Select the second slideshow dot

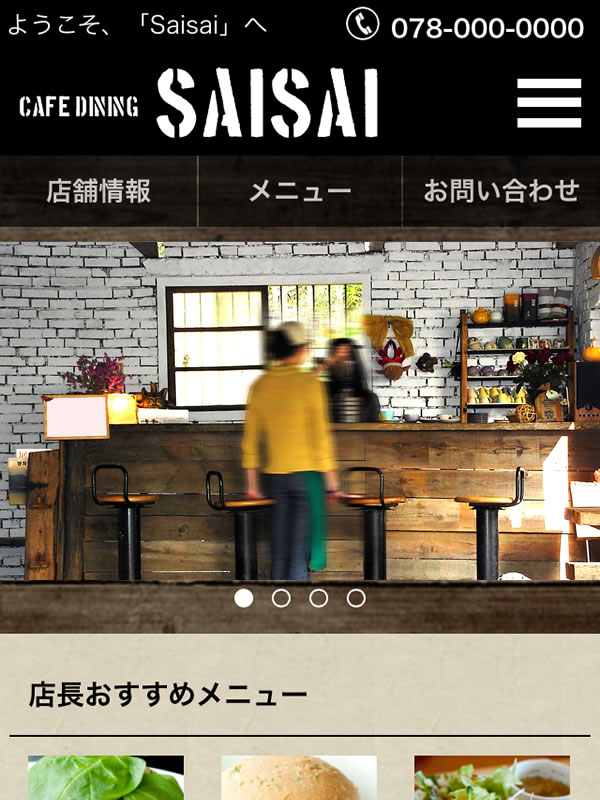point(281,598)
